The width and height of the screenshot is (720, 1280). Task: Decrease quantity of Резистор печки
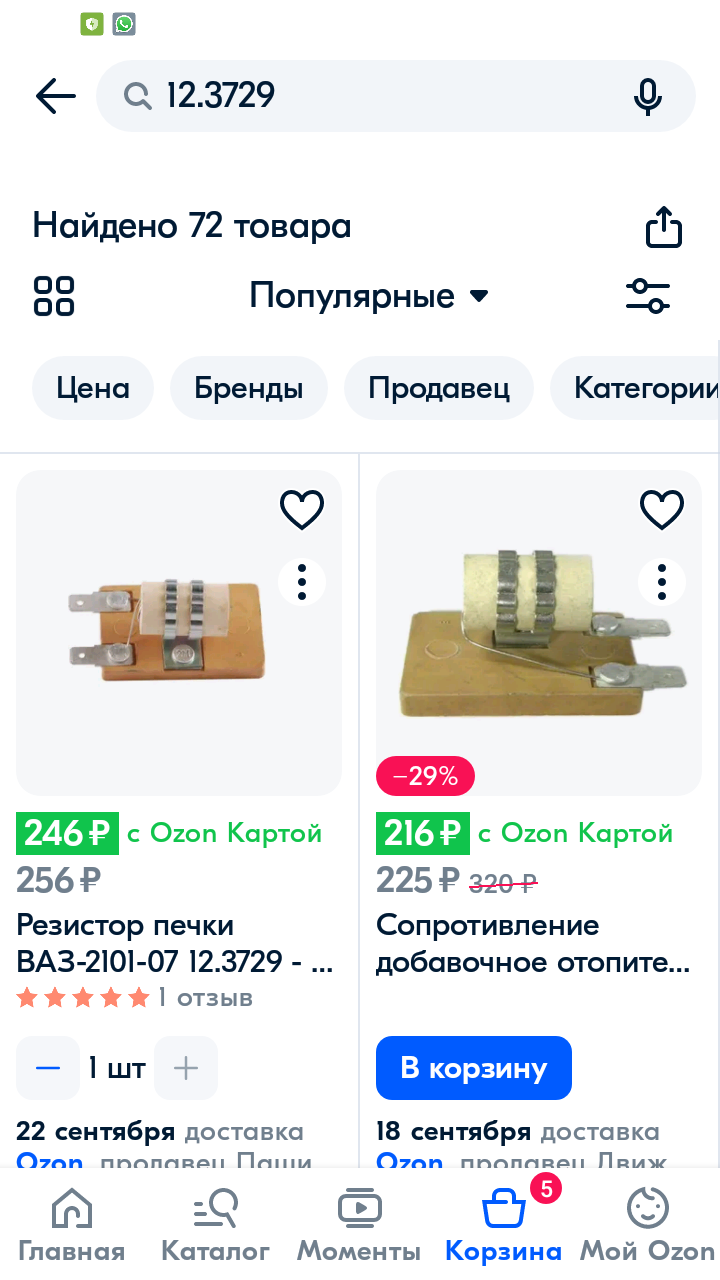pyautogui.click(x=48, y=1068)
